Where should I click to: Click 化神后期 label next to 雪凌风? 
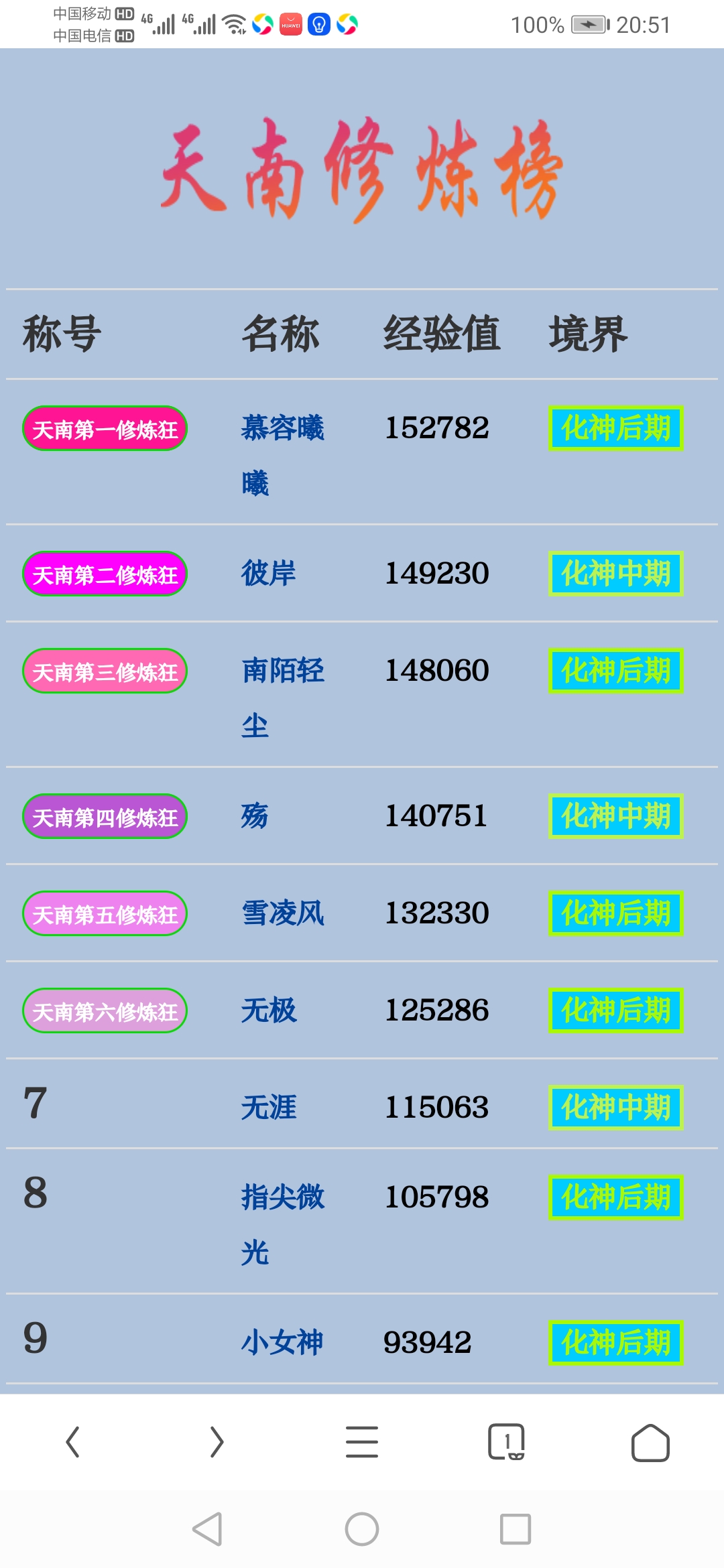(616, 912)
